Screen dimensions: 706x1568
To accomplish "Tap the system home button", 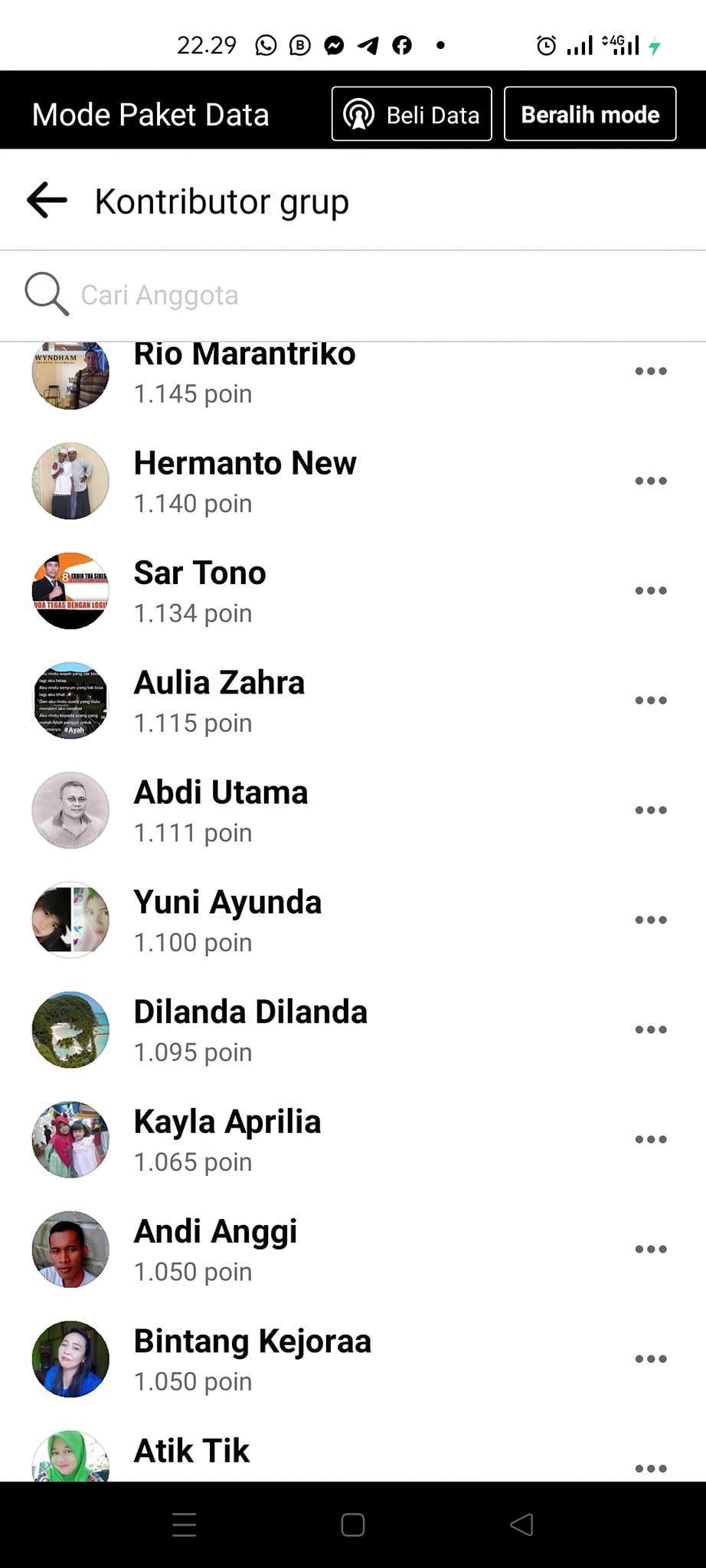I will 353,1525.
